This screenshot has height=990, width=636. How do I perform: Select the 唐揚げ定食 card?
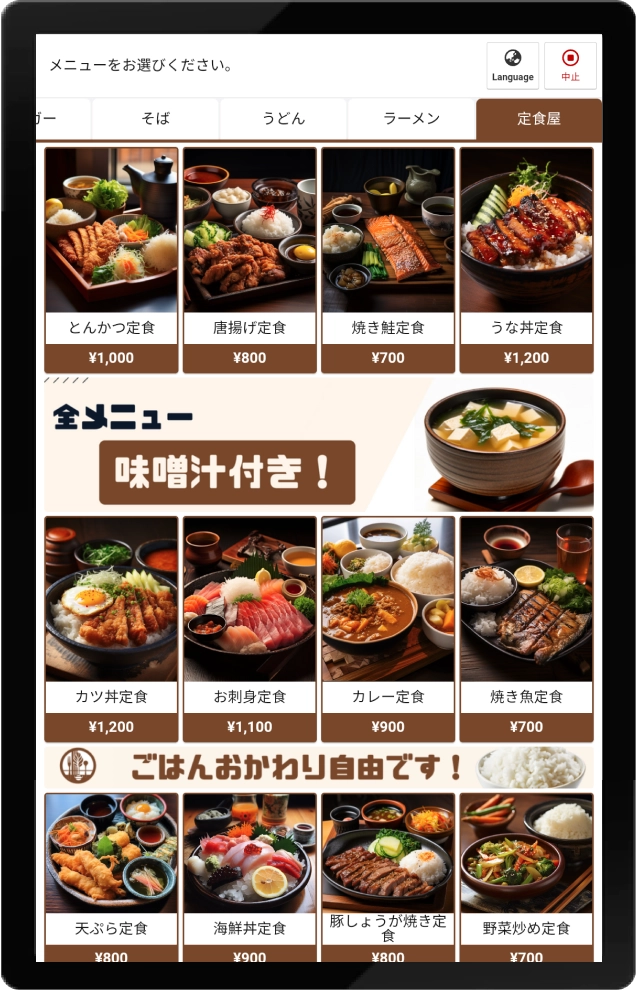point(249,260)
